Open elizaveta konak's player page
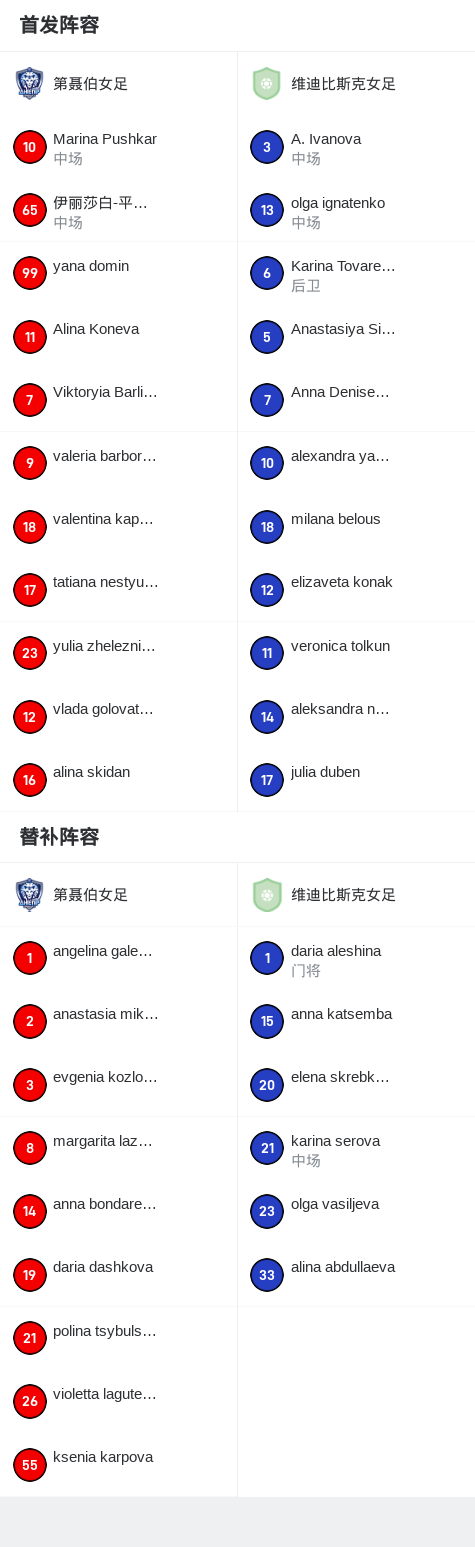This screenshot has width=475, height=1547. point(356,590)
